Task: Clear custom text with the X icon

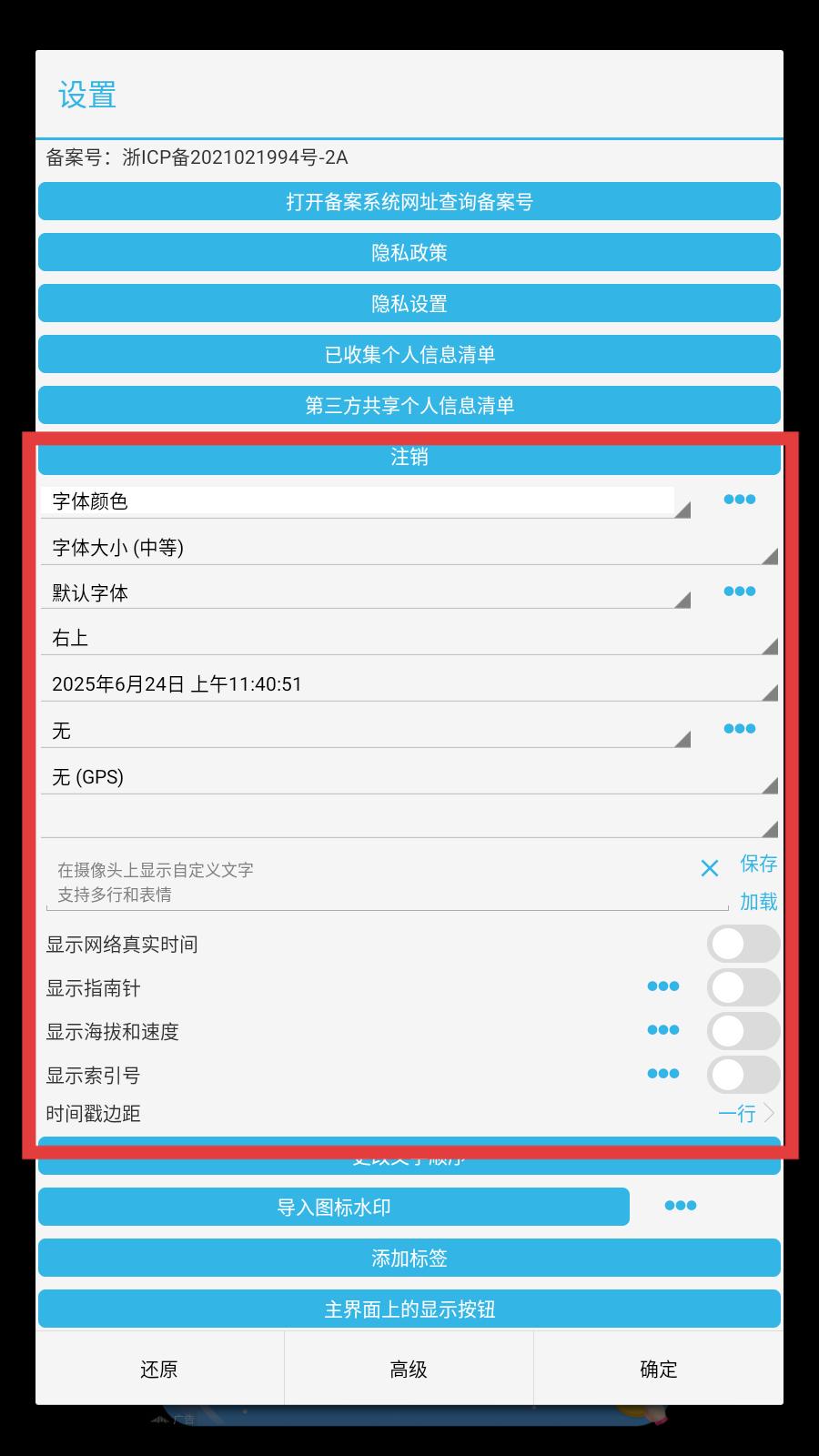Action: 710,868
